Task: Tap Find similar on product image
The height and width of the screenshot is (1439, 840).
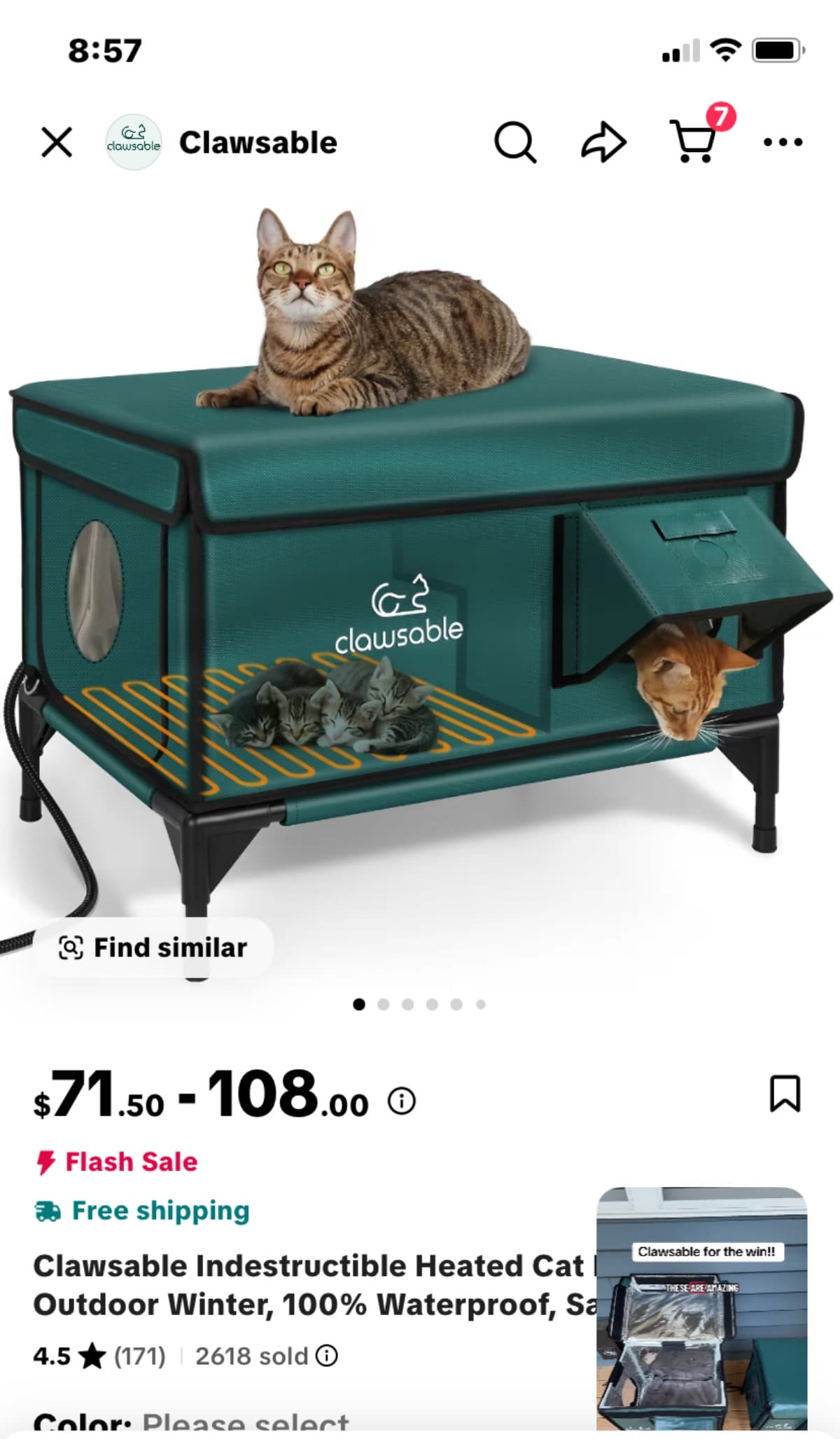Action: tap(153, 947)
